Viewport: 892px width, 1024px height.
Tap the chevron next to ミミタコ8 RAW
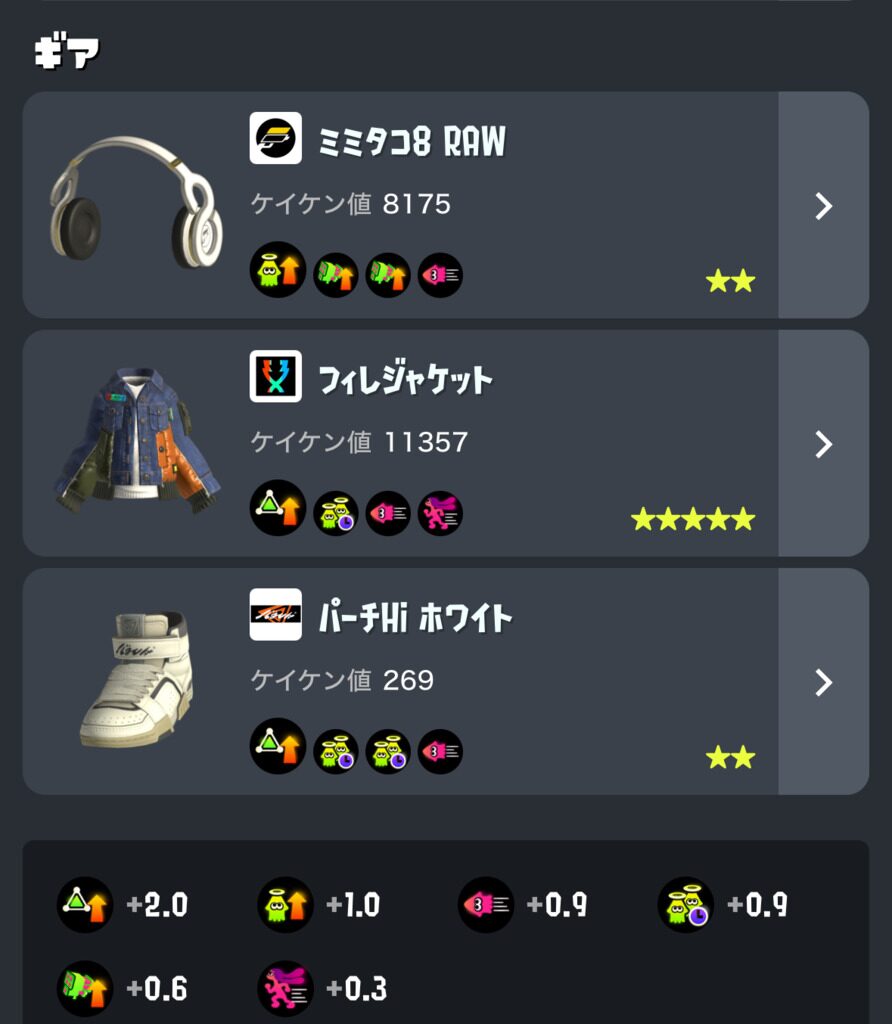click(823, 206)
